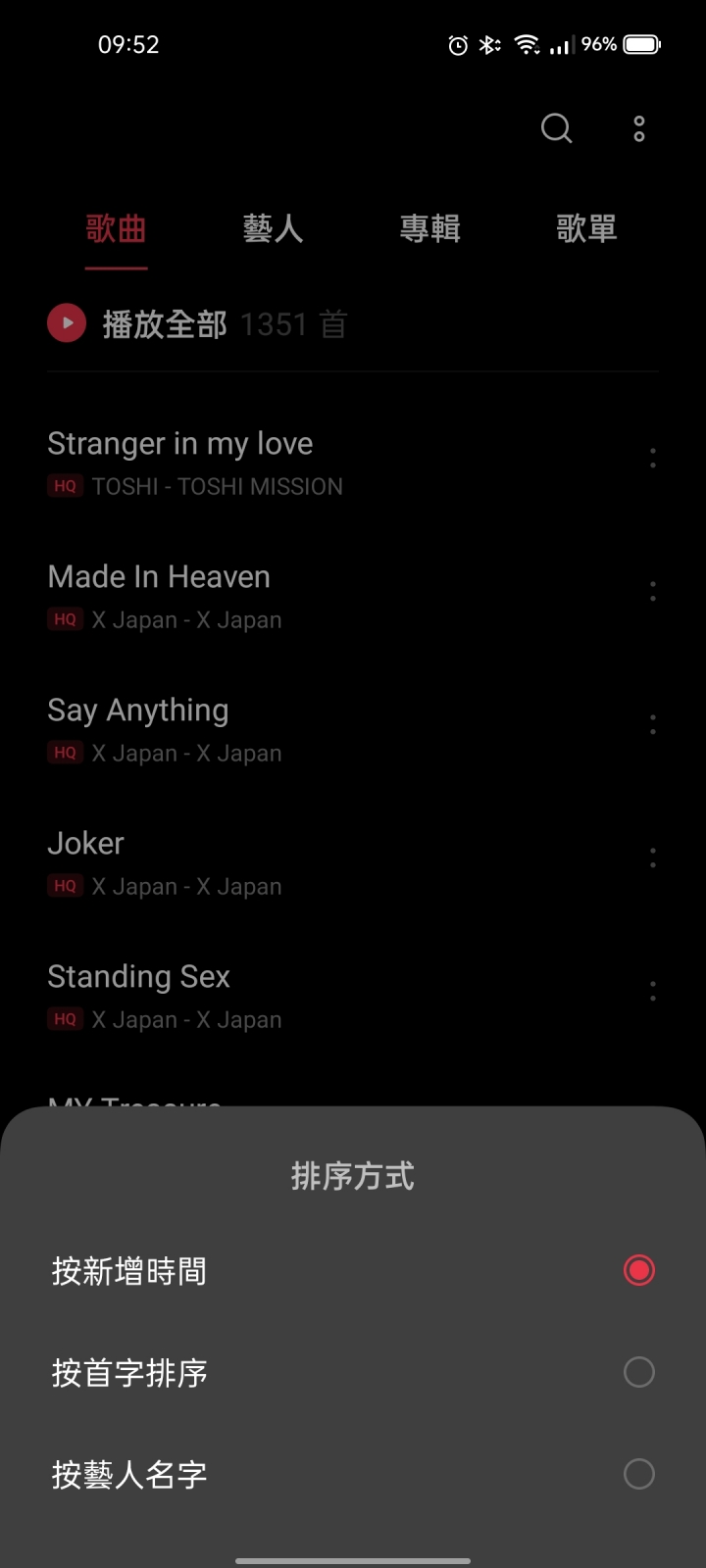Viewport: 706px width, 1568px height.
Task: Open the top overflow menu
Action: [x=639, y=128]
